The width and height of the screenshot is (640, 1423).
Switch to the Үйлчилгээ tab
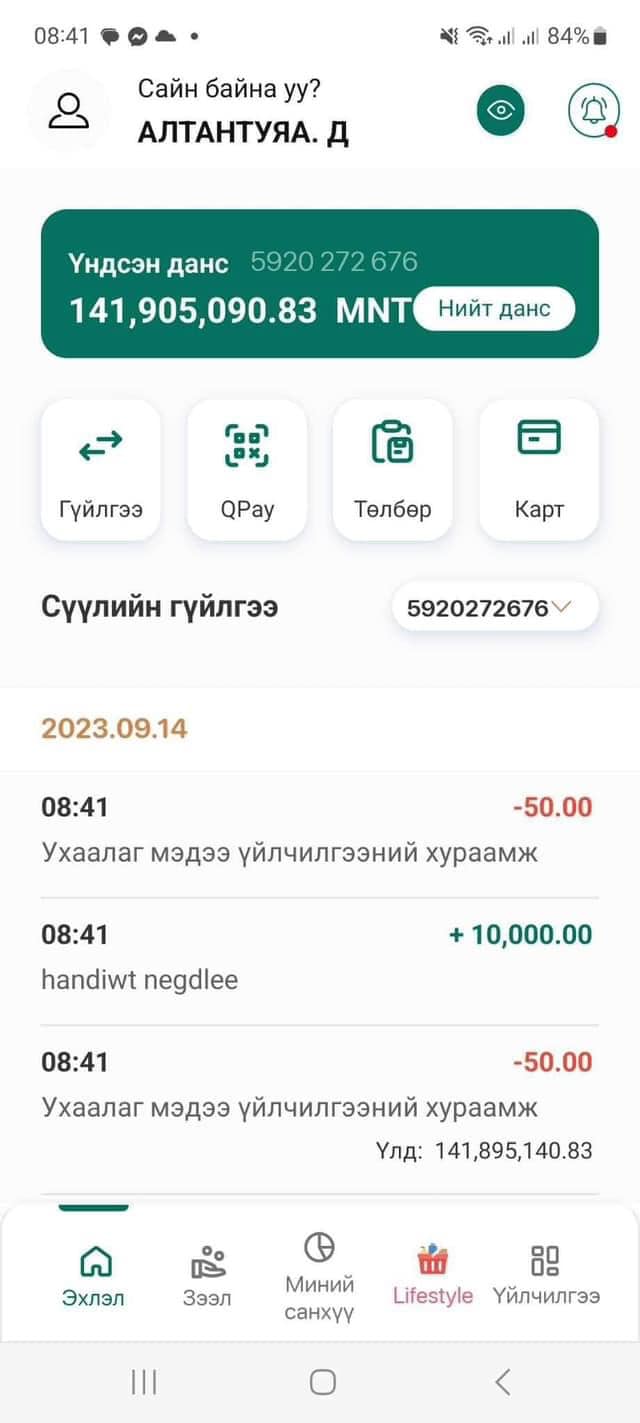click(546, 1275)
